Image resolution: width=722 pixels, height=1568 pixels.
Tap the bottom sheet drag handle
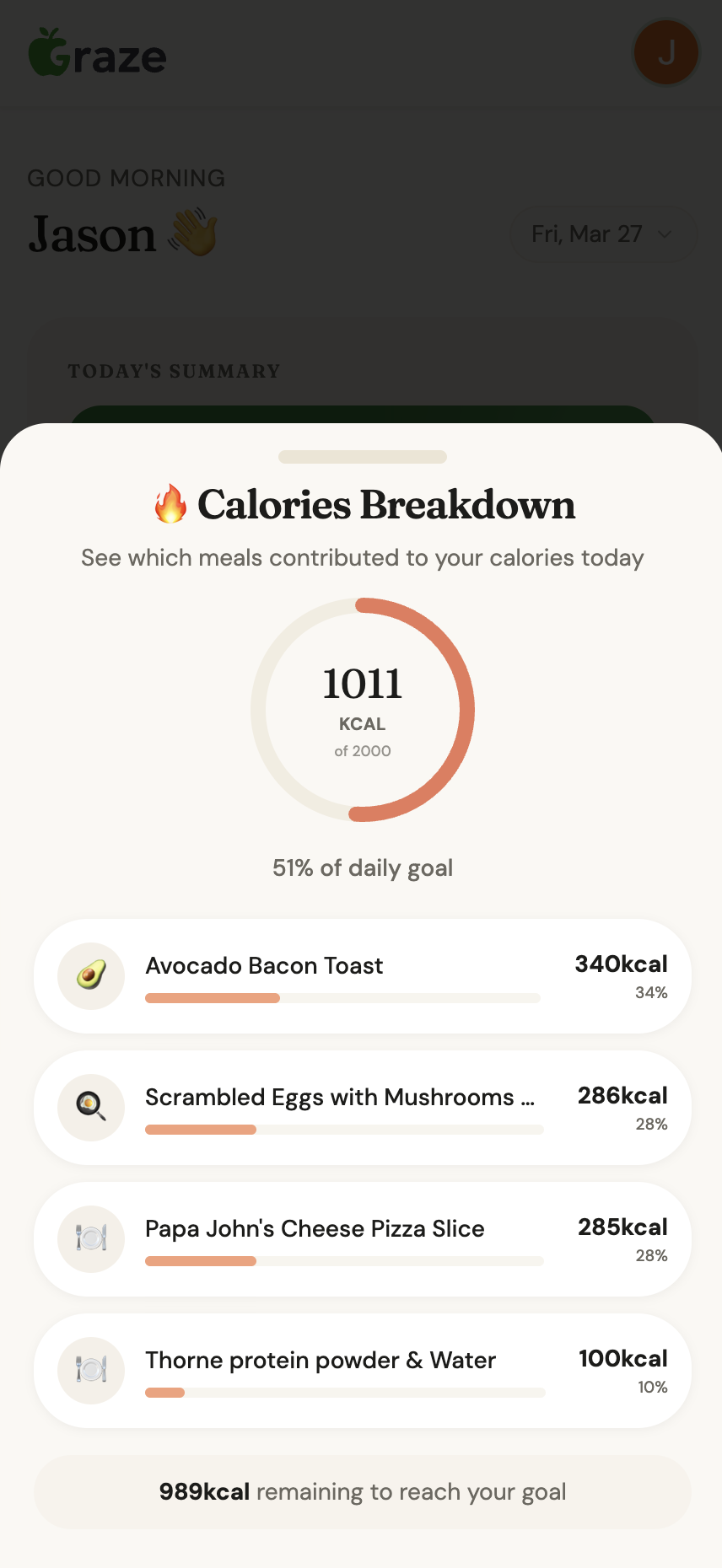tap(363, 457)
